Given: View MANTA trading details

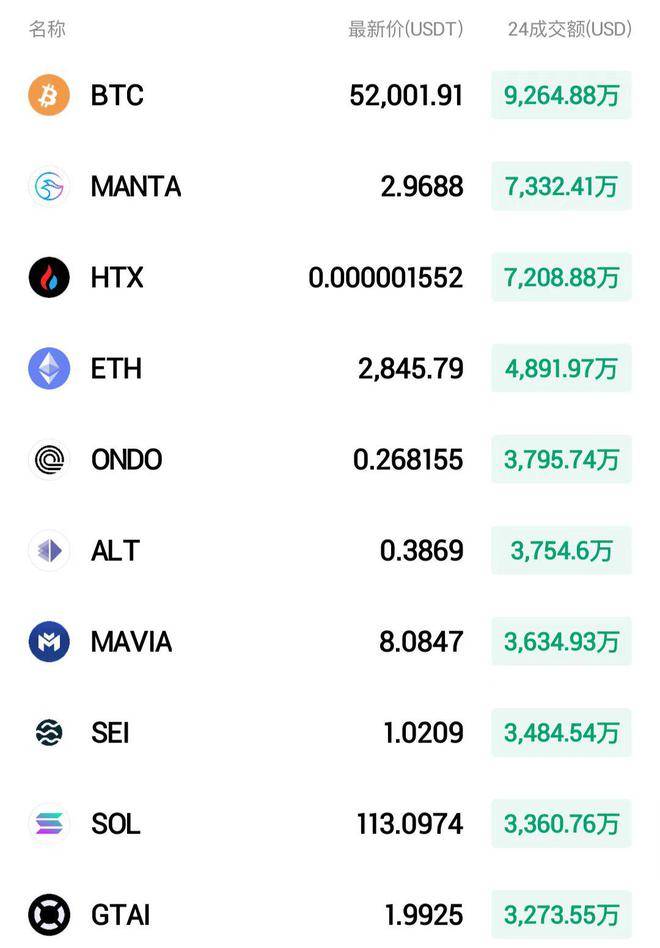Looking at the screenshot, I should 135,187.
